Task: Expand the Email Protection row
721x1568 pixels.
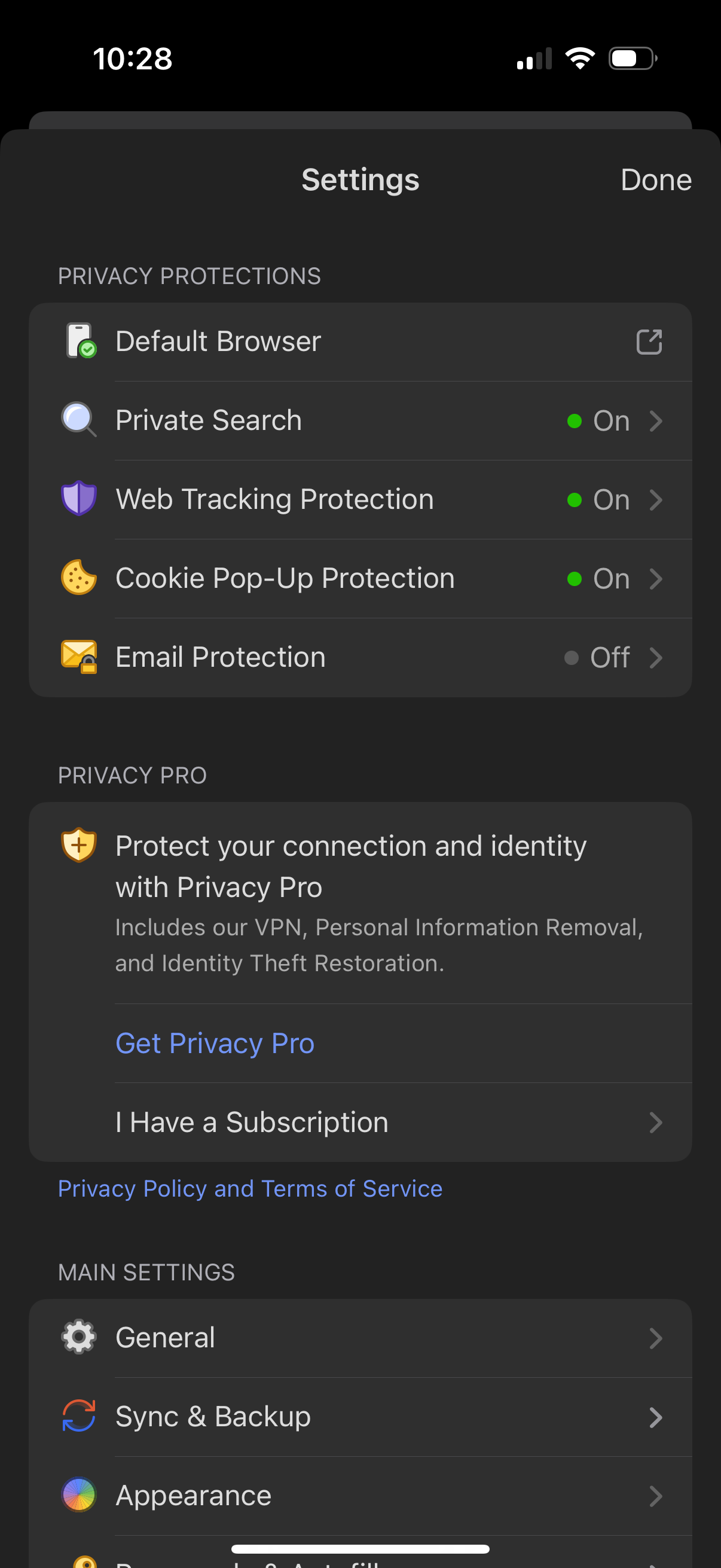Action: (x=656, y=657)
